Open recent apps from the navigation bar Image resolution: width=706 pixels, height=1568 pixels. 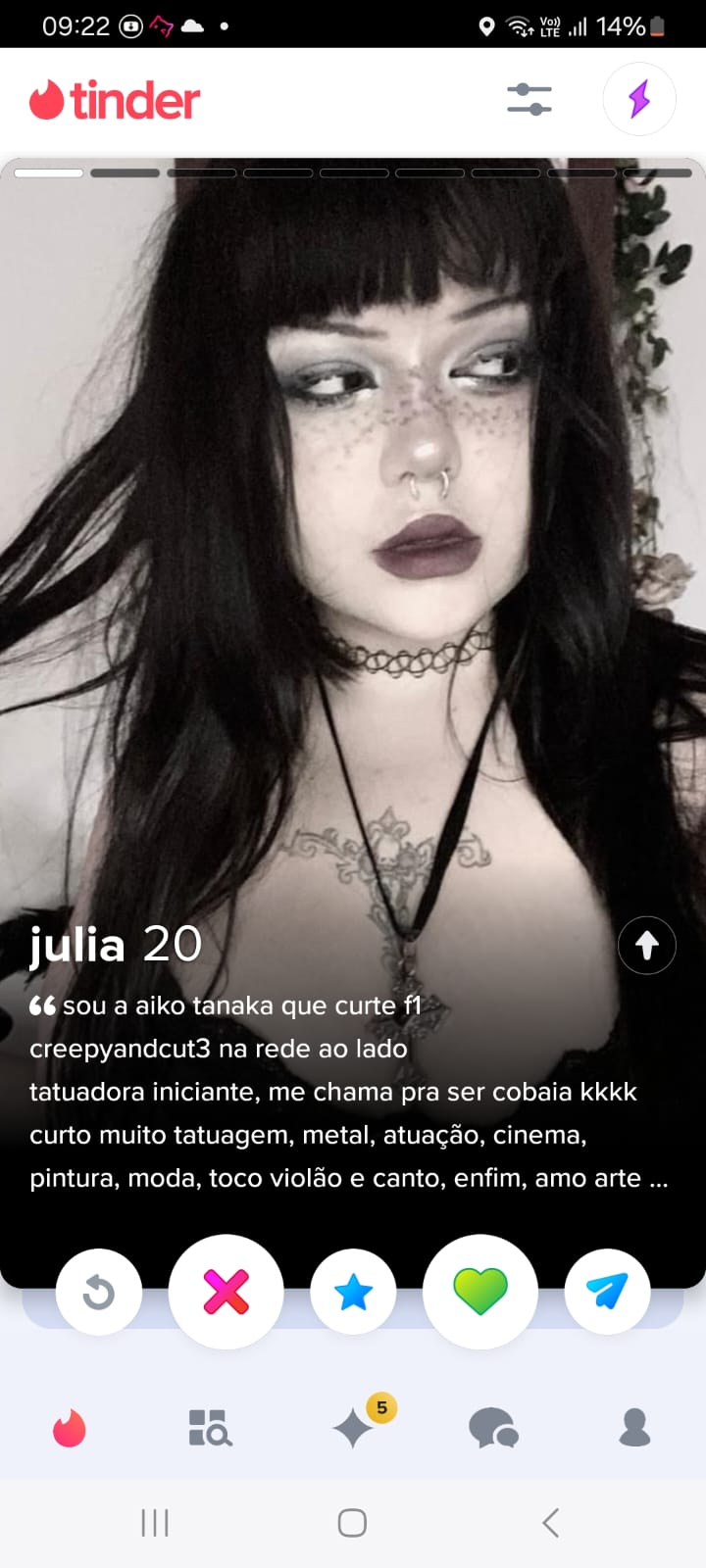tap(155, 1523)
